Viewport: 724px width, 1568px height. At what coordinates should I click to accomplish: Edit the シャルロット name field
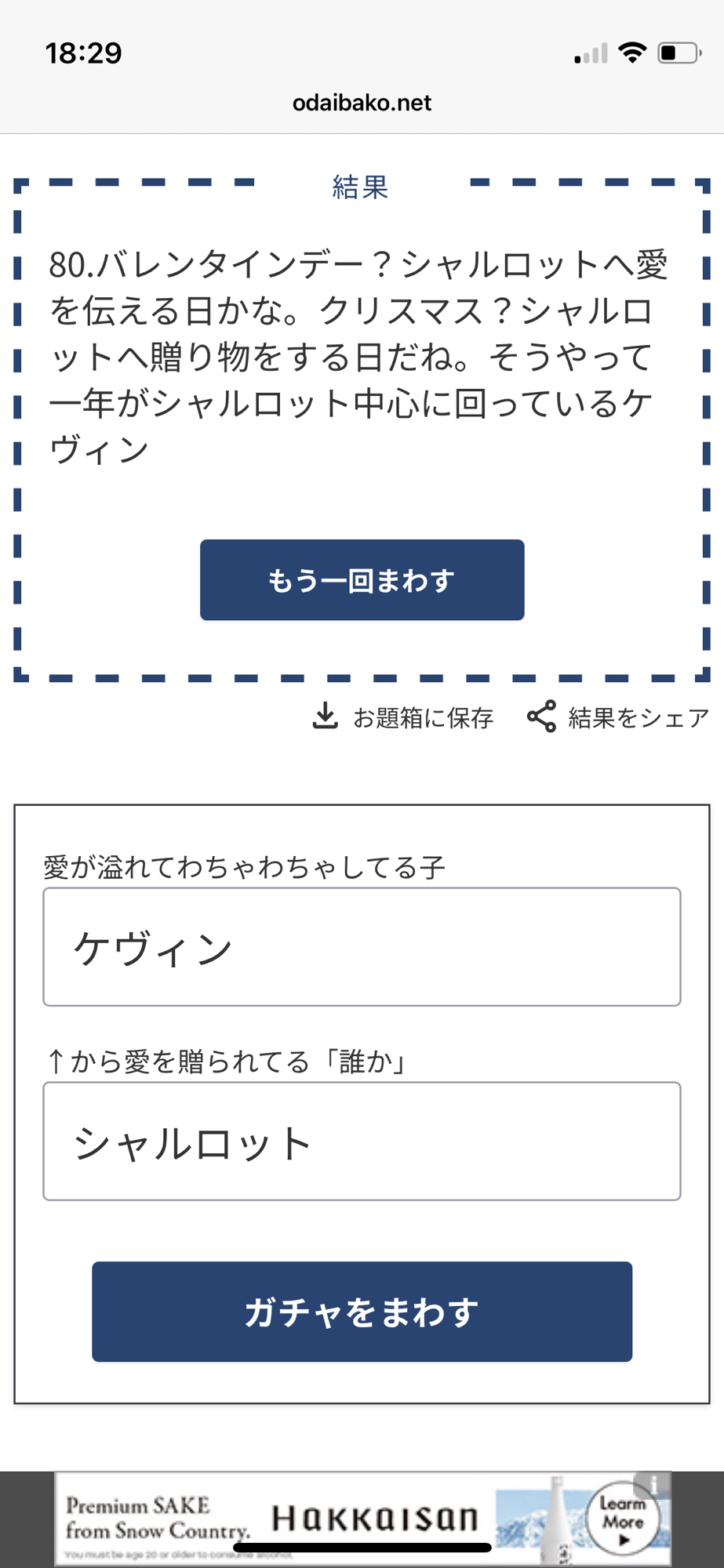tap(362, 1142)
